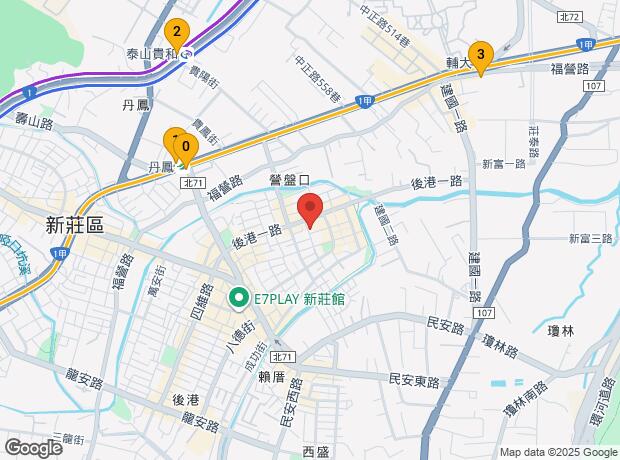This screenshot has width=620, height=460.
Task: Select the orange map marker labeled 3
Action: click(480, 56)
